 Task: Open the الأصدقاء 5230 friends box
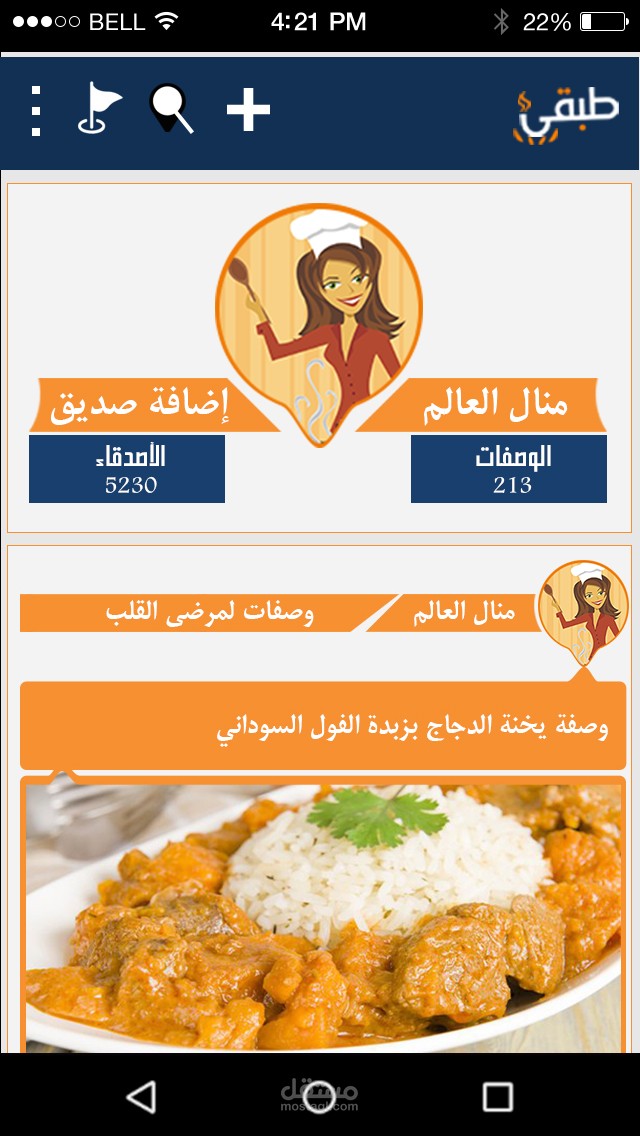[127, 469]
